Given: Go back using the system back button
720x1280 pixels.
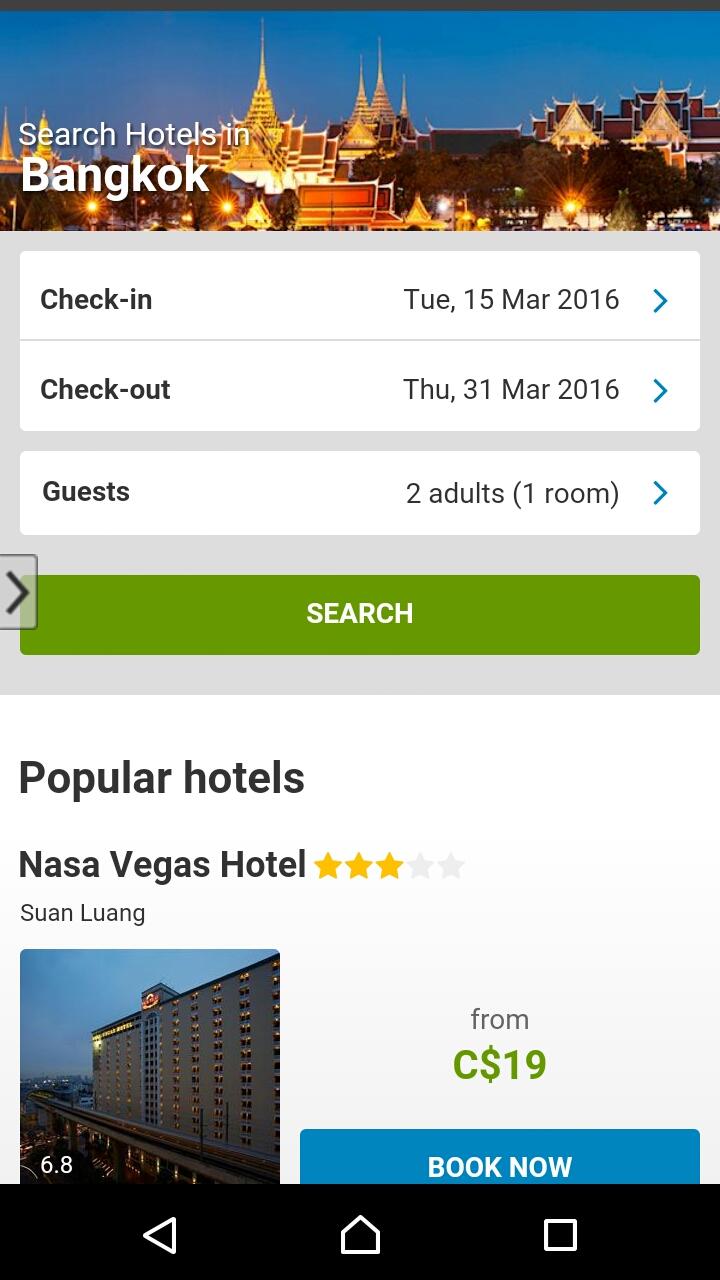Looking at the screenshot, I should [160, 1234].
